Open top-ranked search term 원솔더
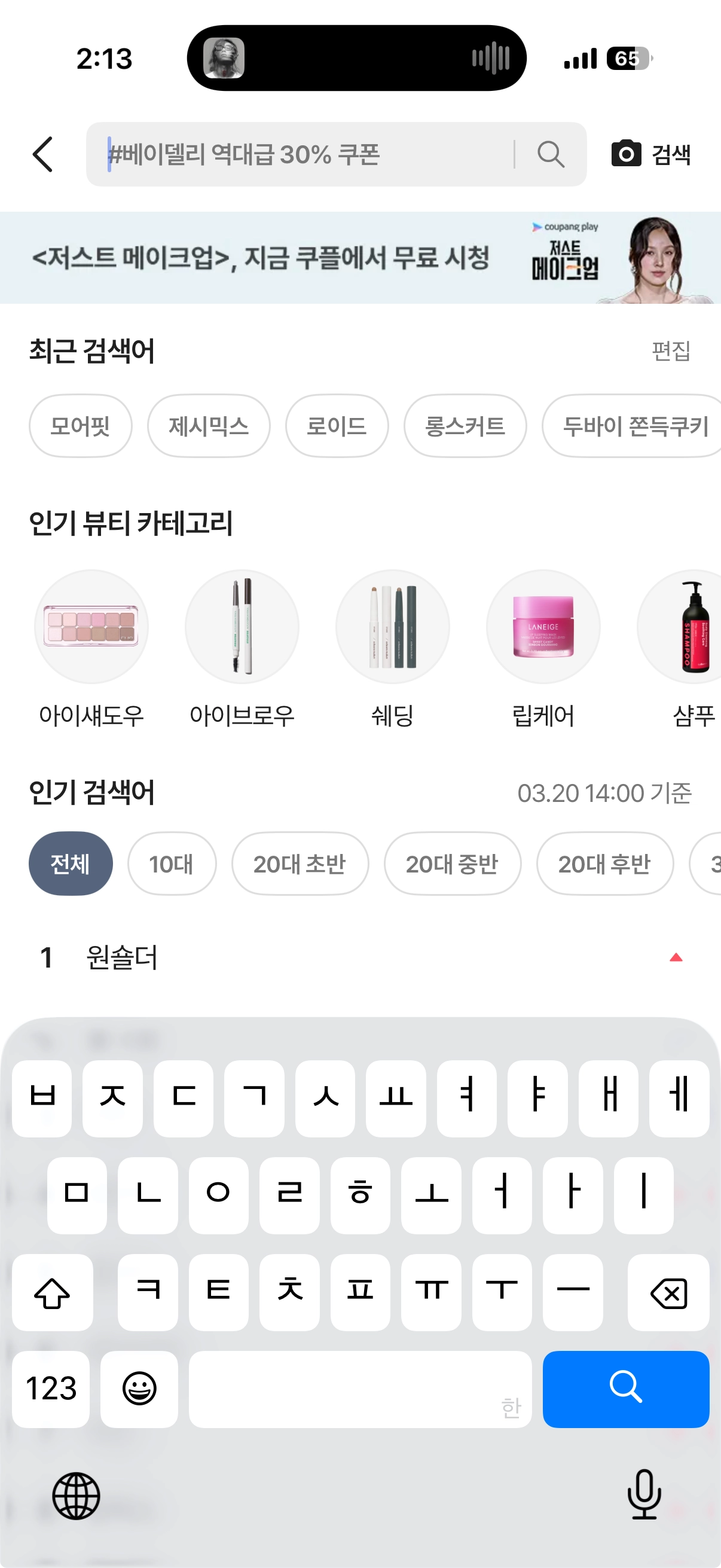 122,957
